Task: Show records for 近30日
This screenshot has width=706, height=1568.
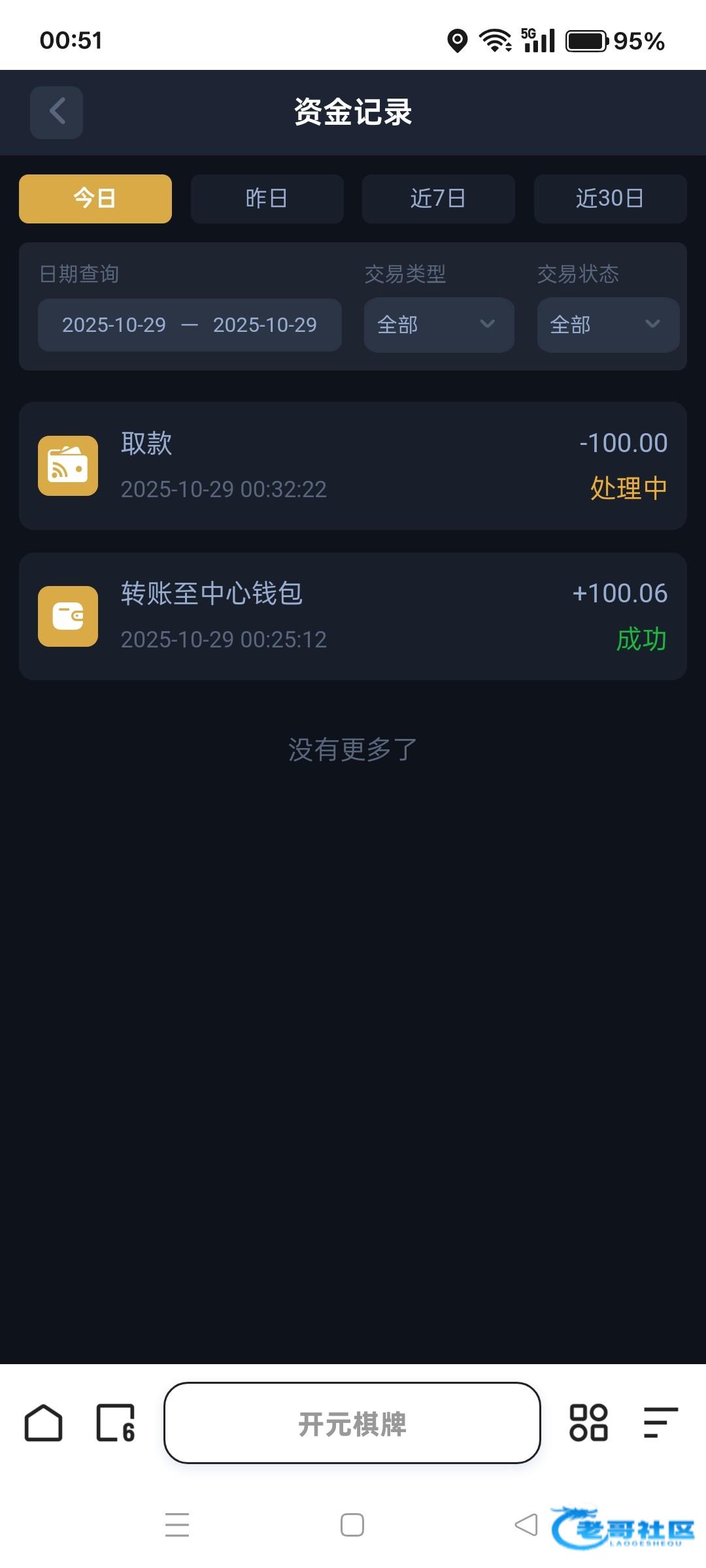Action: point(610,199)
